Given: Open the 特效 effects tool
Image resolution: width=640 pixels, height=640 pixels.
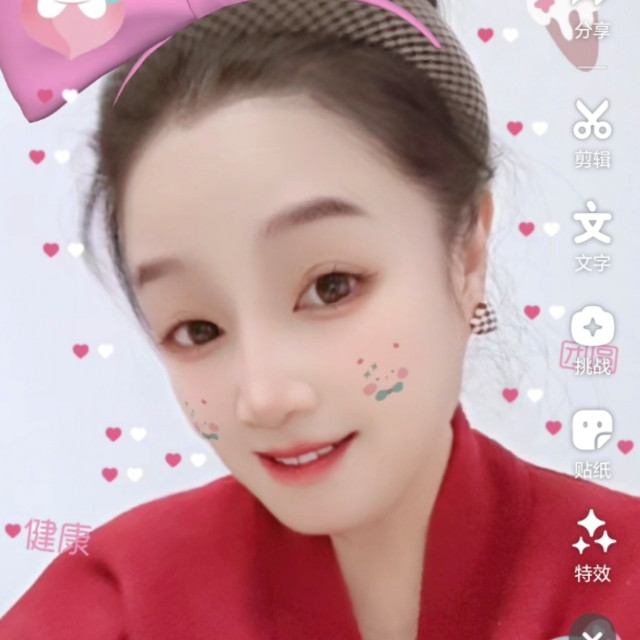Looking at the screenshot, I should coord(593,546).
